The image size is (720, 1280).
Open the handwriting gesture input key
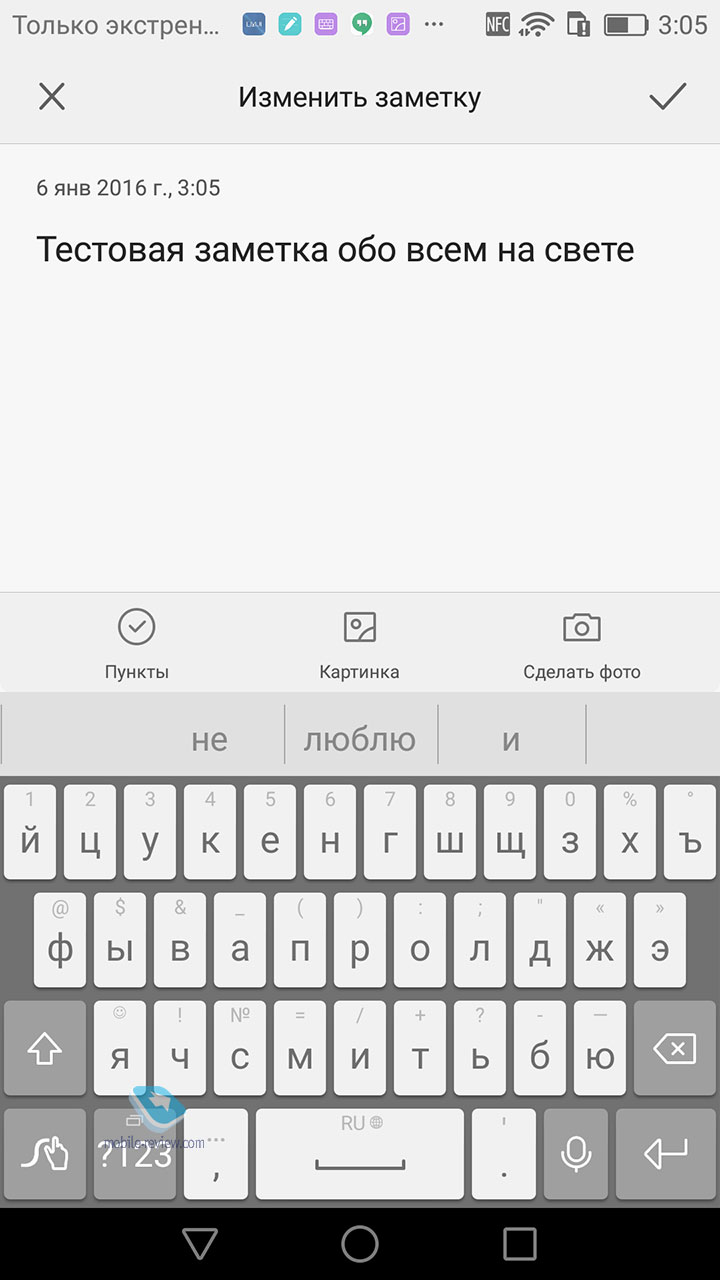(44, 1154)
